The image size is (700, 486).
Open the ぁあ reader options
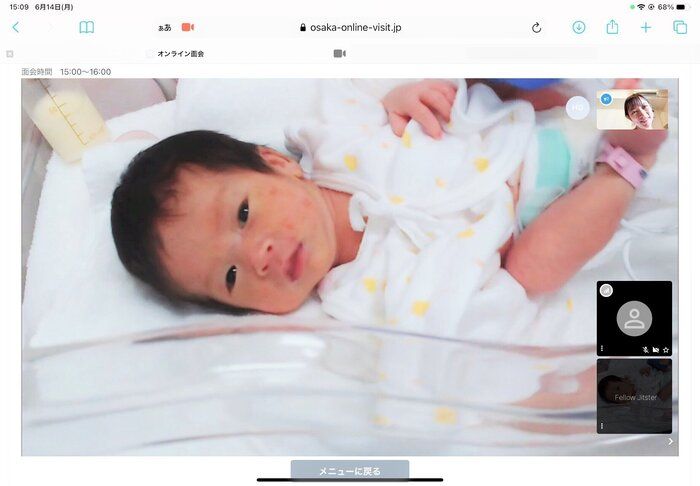164,27
